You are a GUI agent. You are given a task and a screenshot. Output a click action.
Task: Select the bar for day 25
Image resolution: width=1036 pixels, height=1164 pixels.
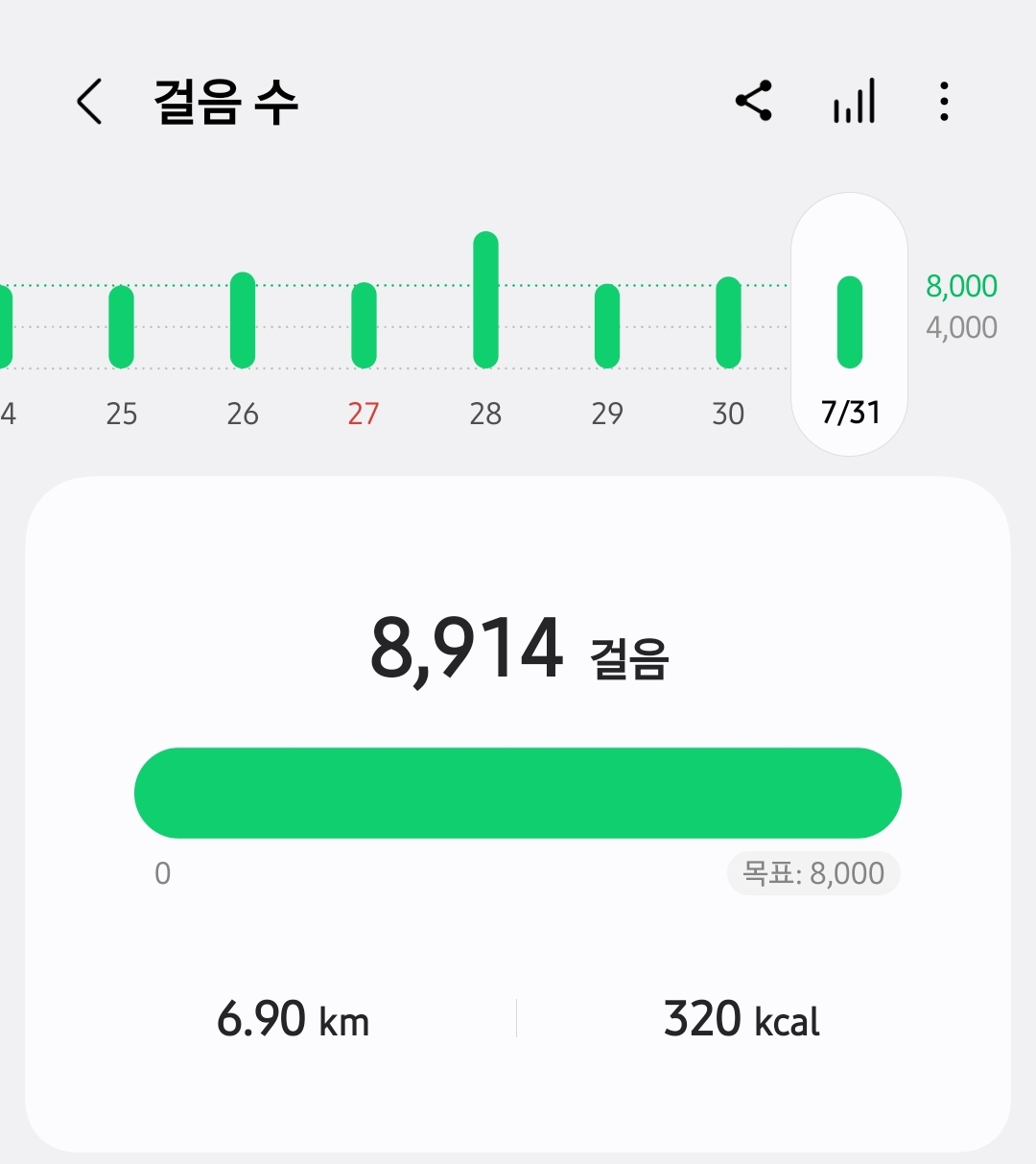tap(121, 326)
